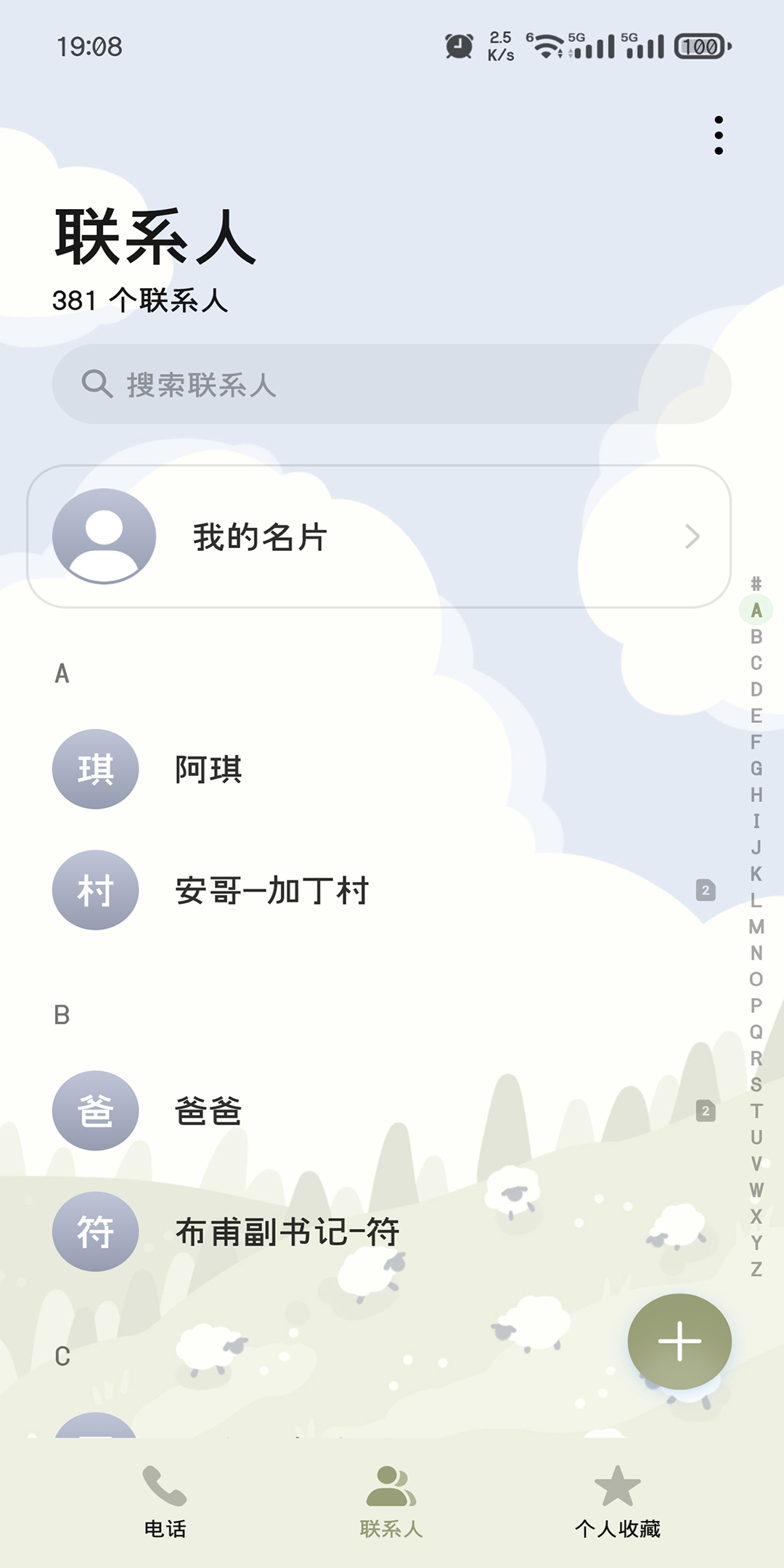The height and width of the screenshot is (1568, 784).
Task: Open the 我的名片 card
Action: coord(378,536)
